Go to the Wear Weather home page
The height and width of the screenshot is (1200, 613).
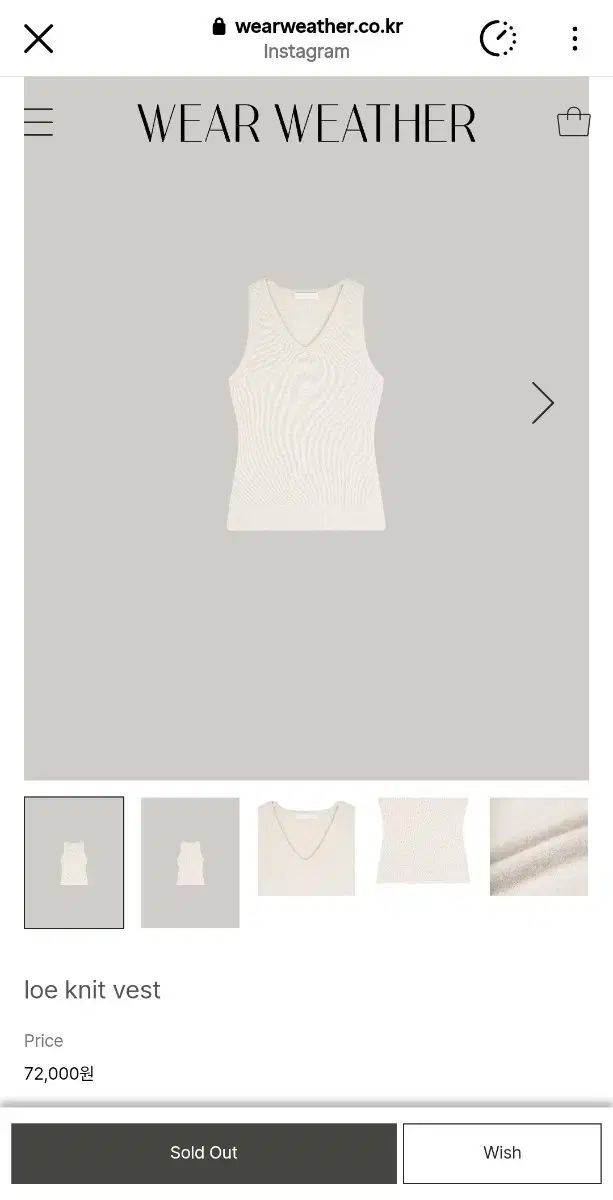306,123
